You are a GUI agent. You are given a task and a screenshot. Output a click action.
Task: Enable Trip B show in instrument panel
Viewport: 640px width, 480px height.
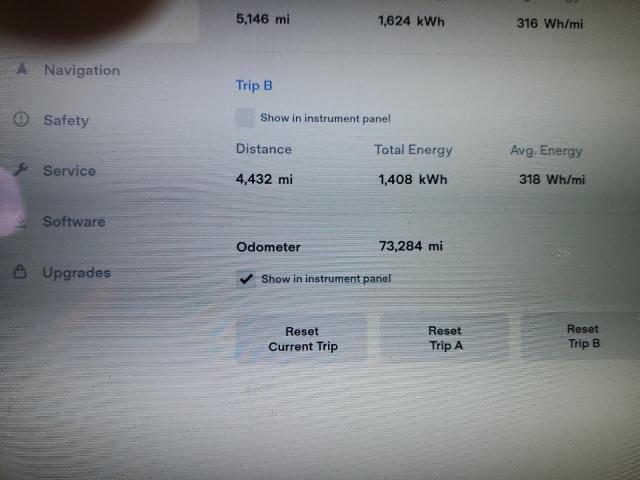[245, 118]
